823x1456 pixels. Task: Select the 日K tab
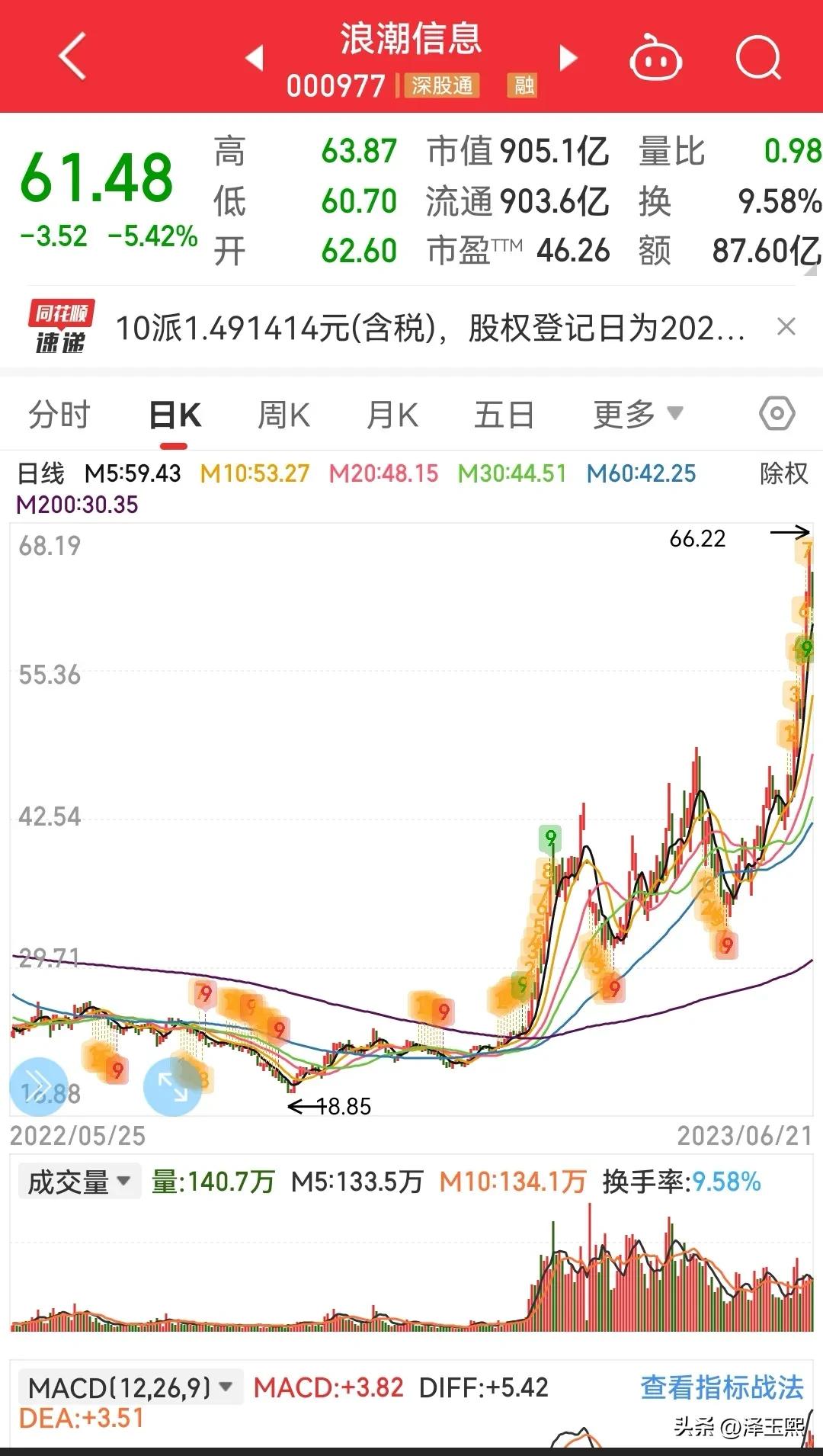point(175,415)
